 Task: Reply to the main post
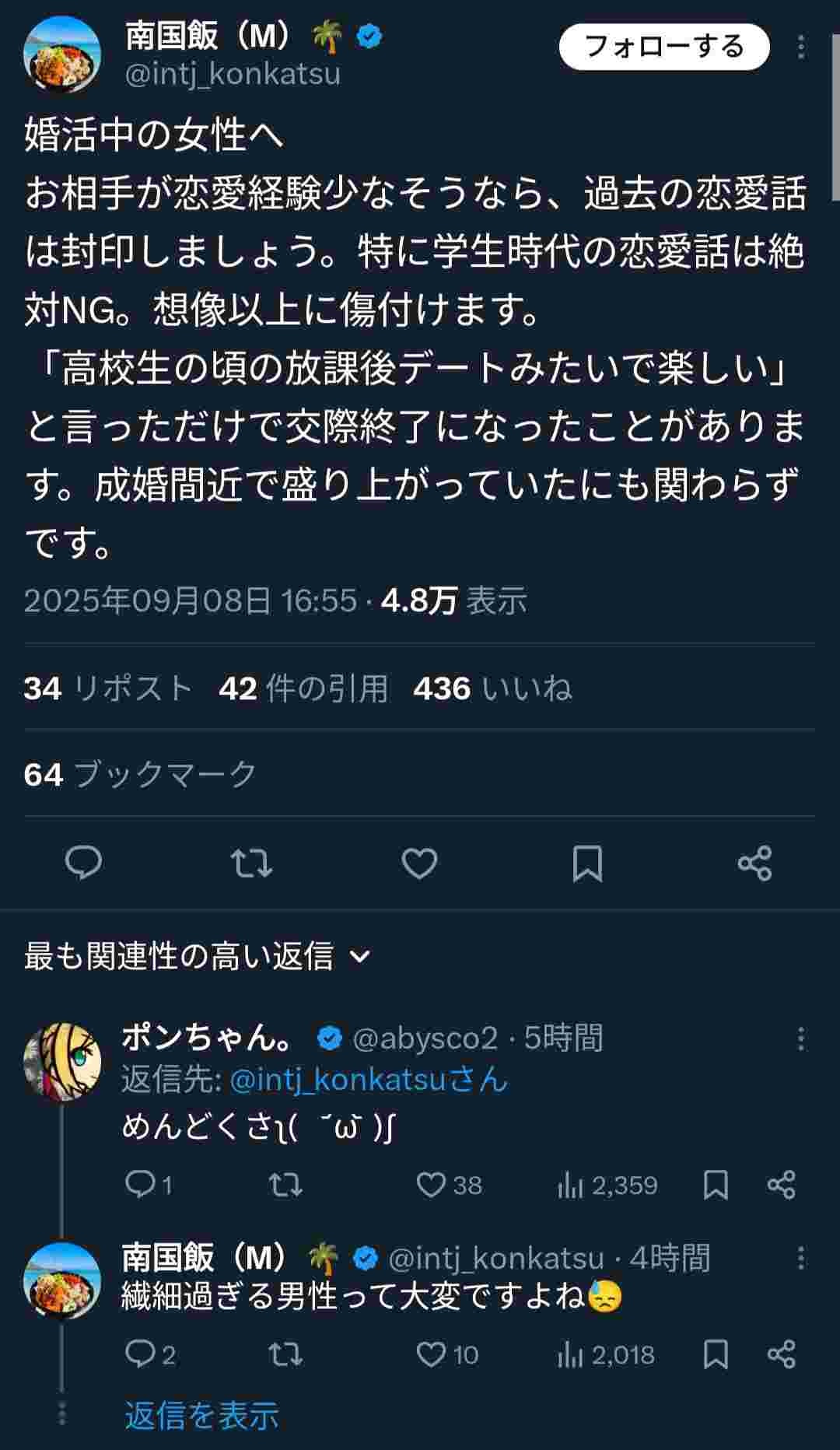click(x=83, y=863)
